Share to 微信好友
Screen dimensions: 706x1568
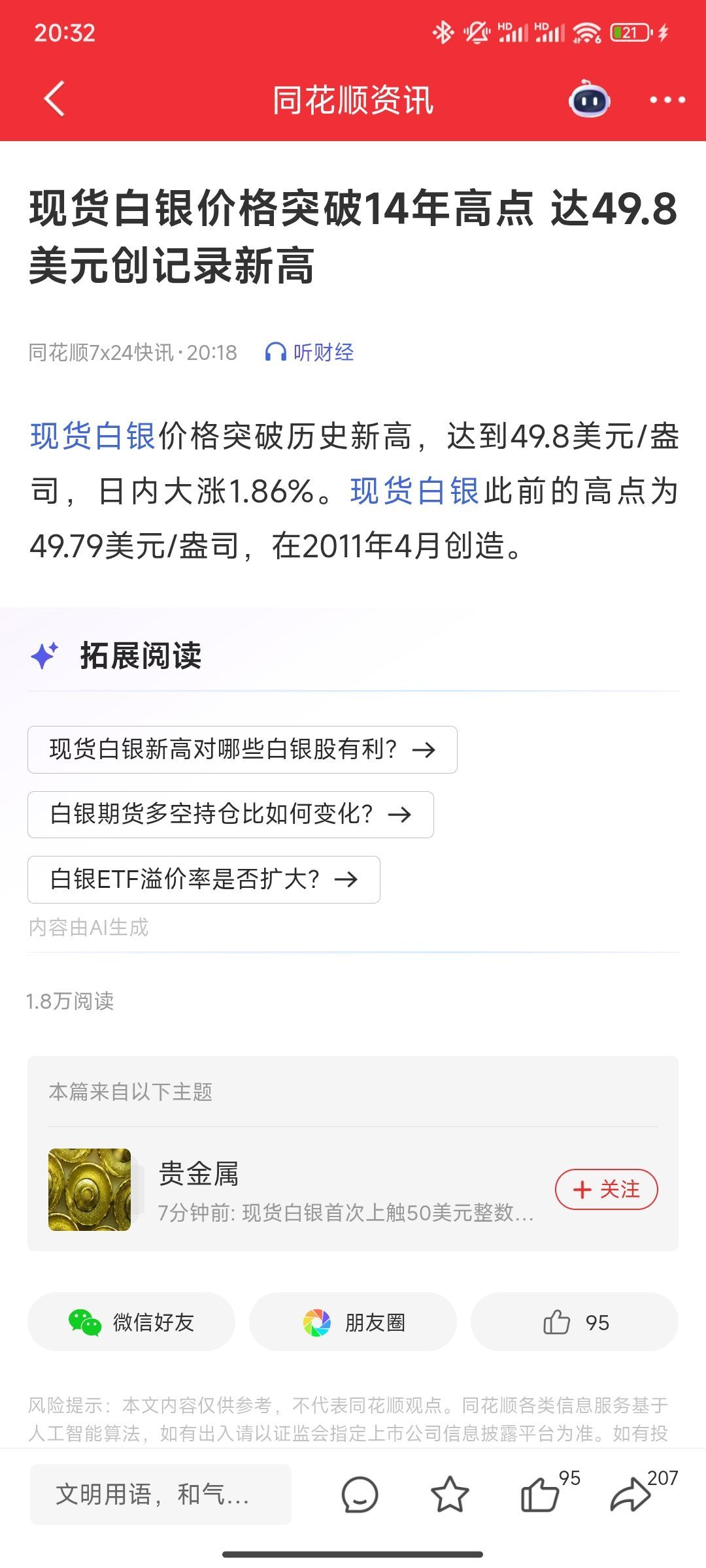click(131, 1322)
